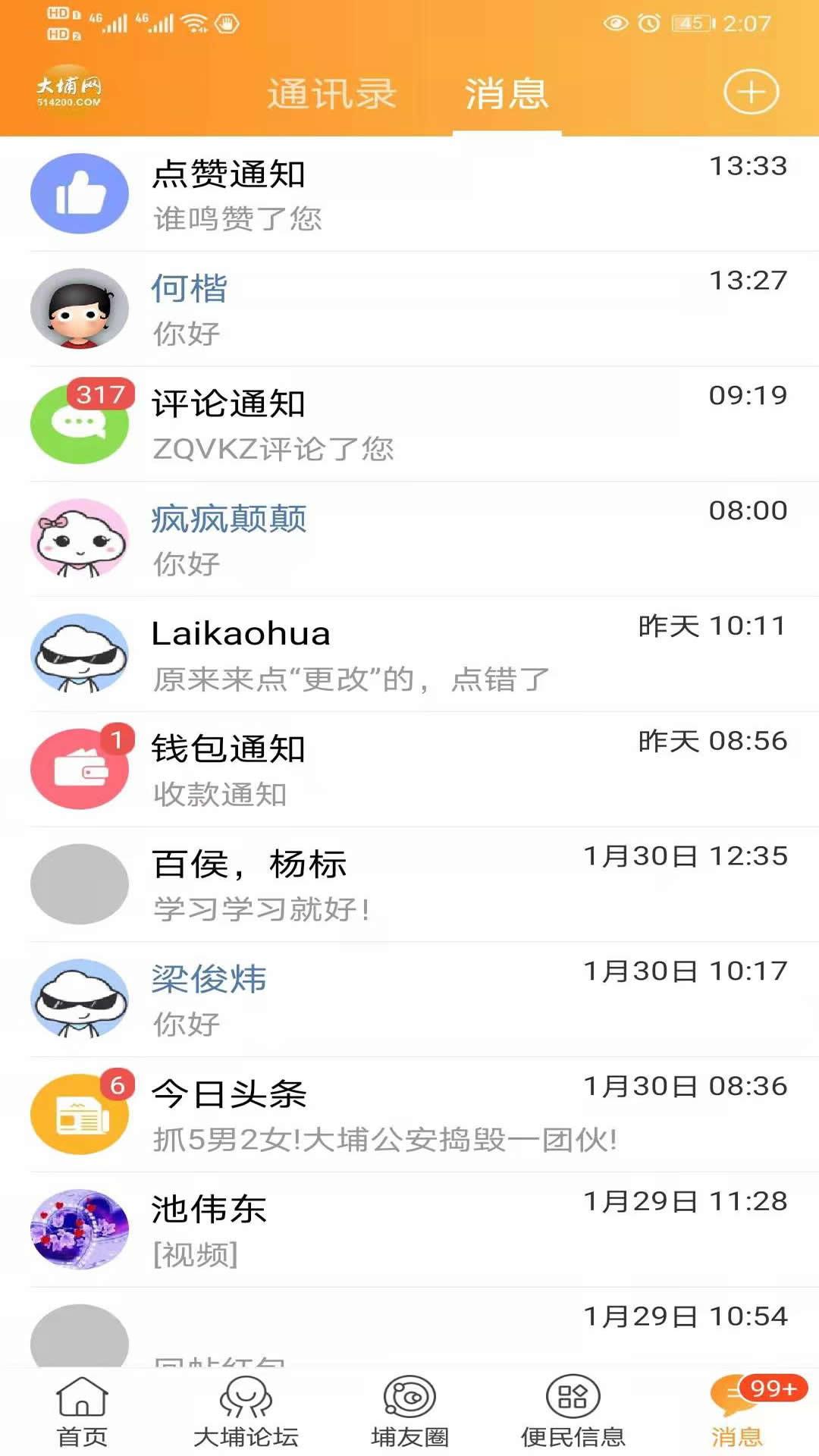Open the 百侯，杨标 conversation

point(409,882)
